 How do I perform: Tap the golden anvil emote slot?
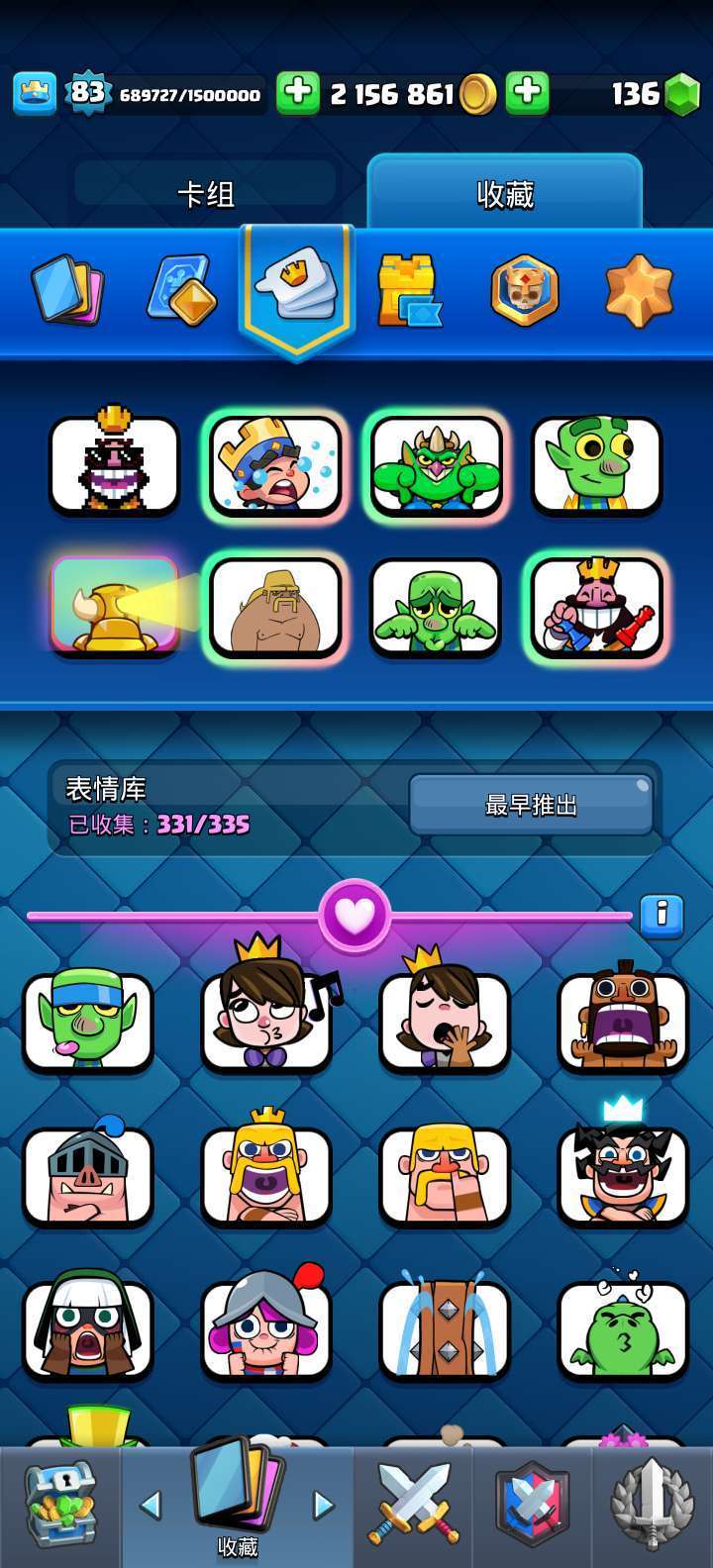(x=115, y=606)
